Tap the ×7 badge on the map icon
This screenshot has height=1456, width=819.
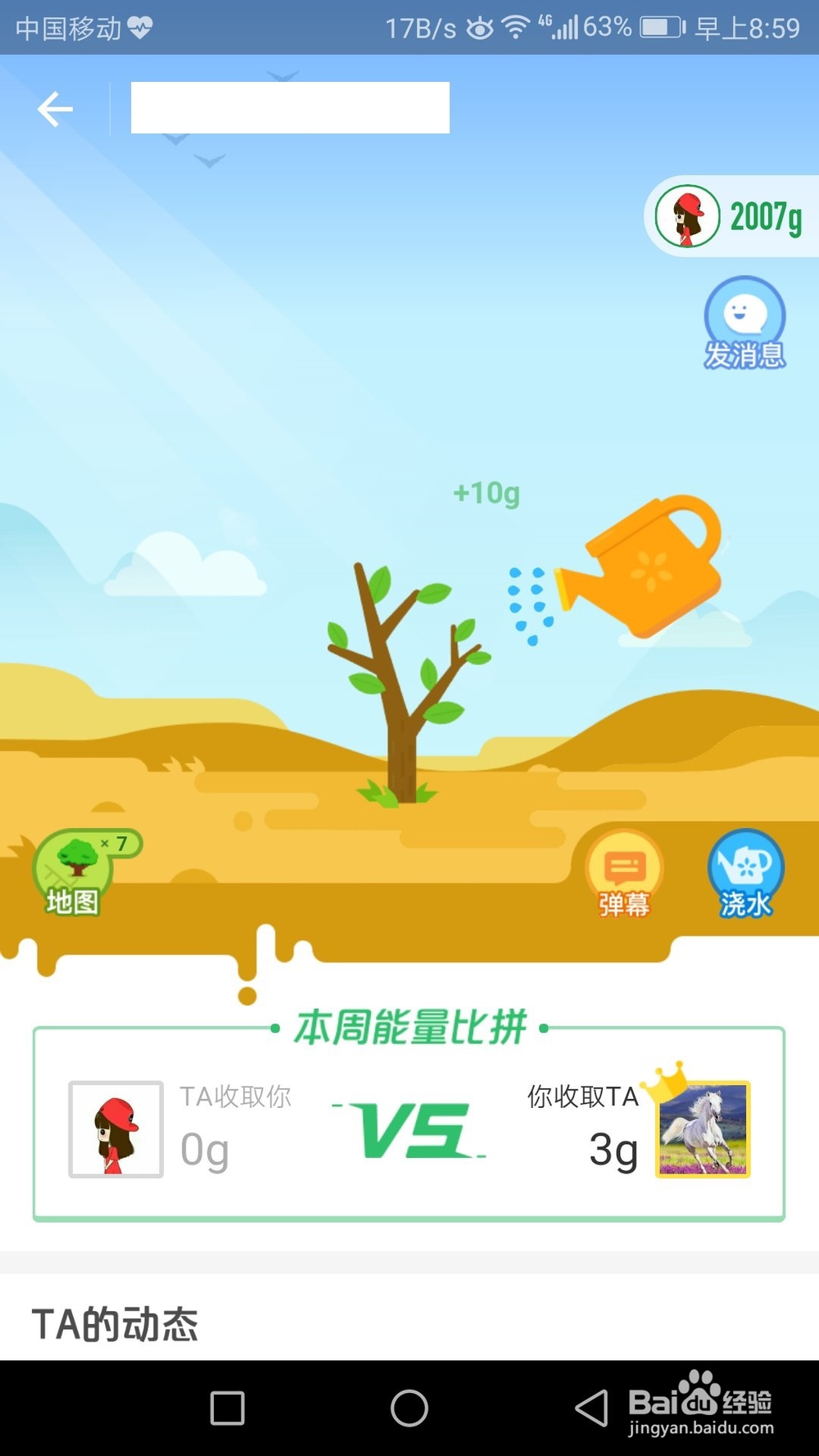point(115,842)
